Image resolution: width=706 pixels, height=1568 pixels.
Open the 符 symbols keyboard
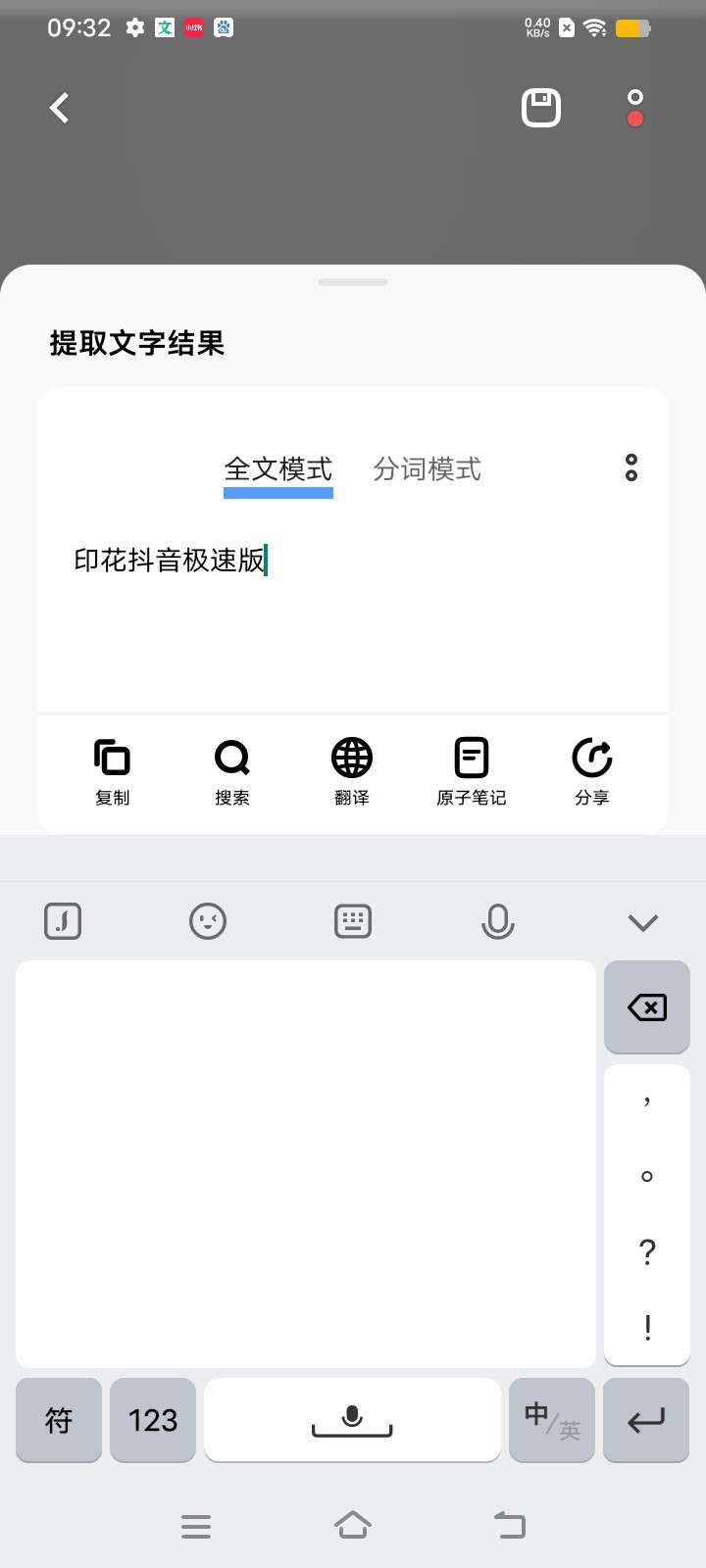pyautogui.click(x=59, y=1420)
